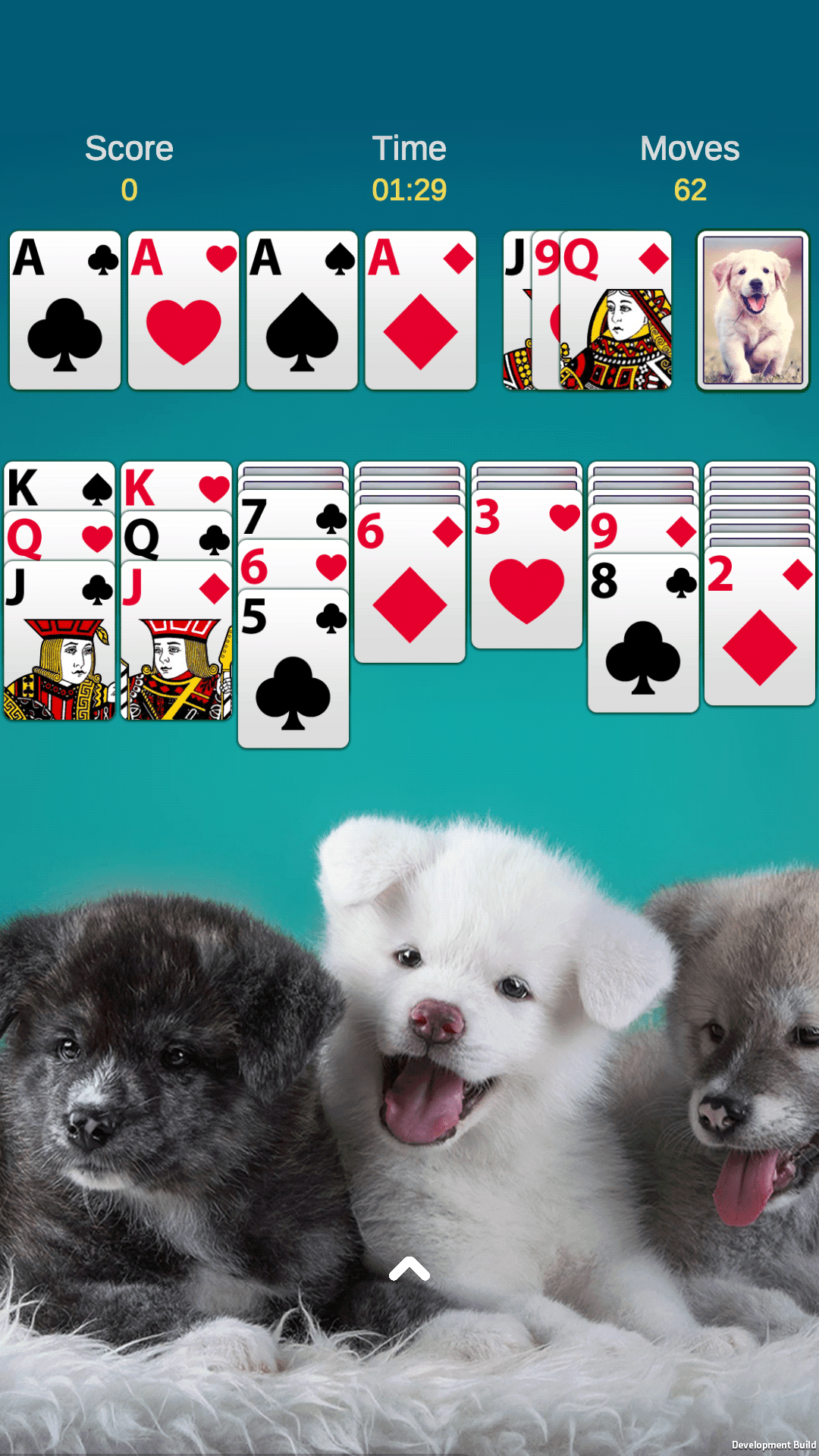This screenshot has height=1456, width=819.
Task: Draw a card from the stock pile
Action: 752,311
